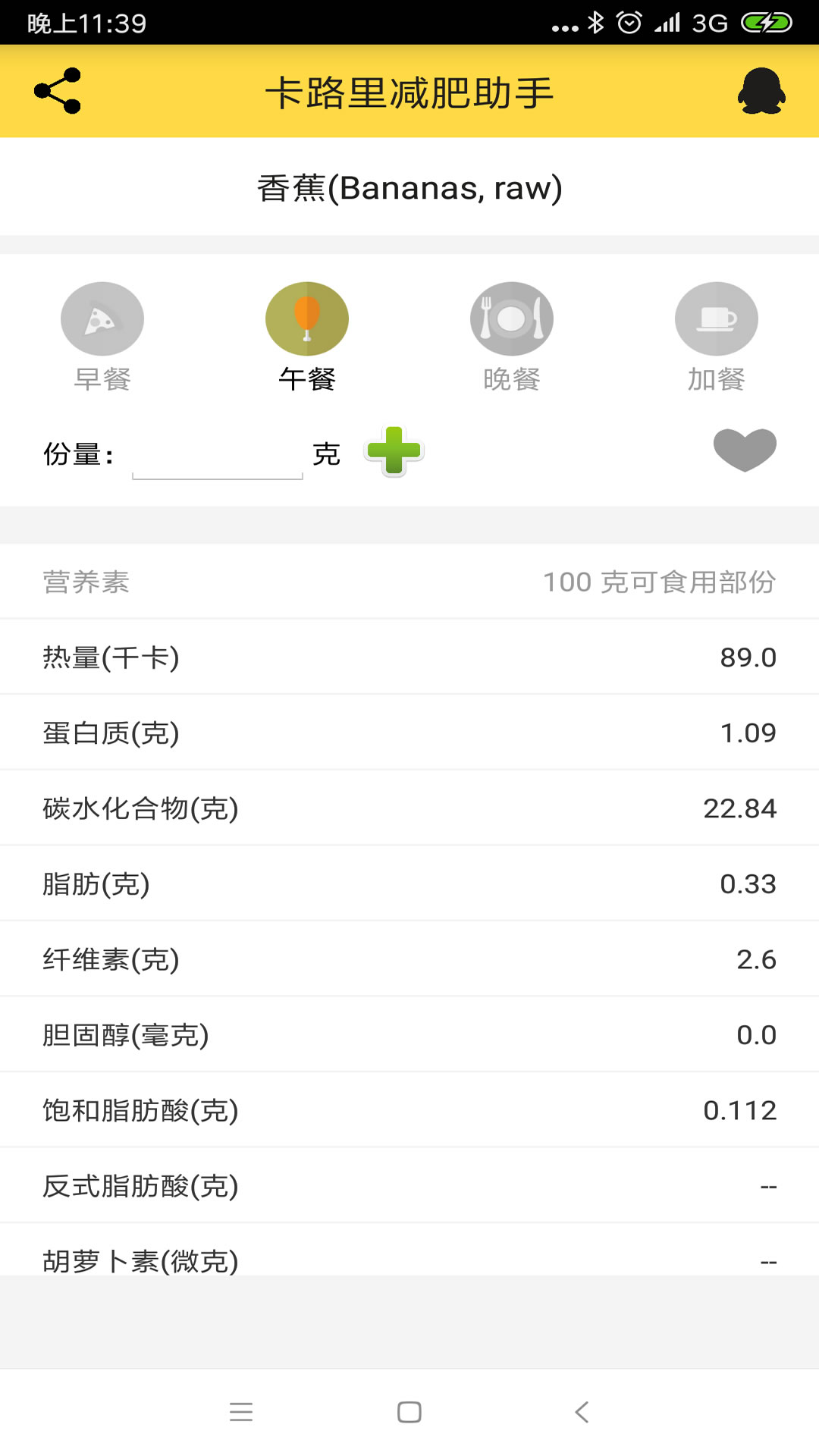
Task: Select the 加餐 snack coffee icon
Action: click(x=716, y=318)
